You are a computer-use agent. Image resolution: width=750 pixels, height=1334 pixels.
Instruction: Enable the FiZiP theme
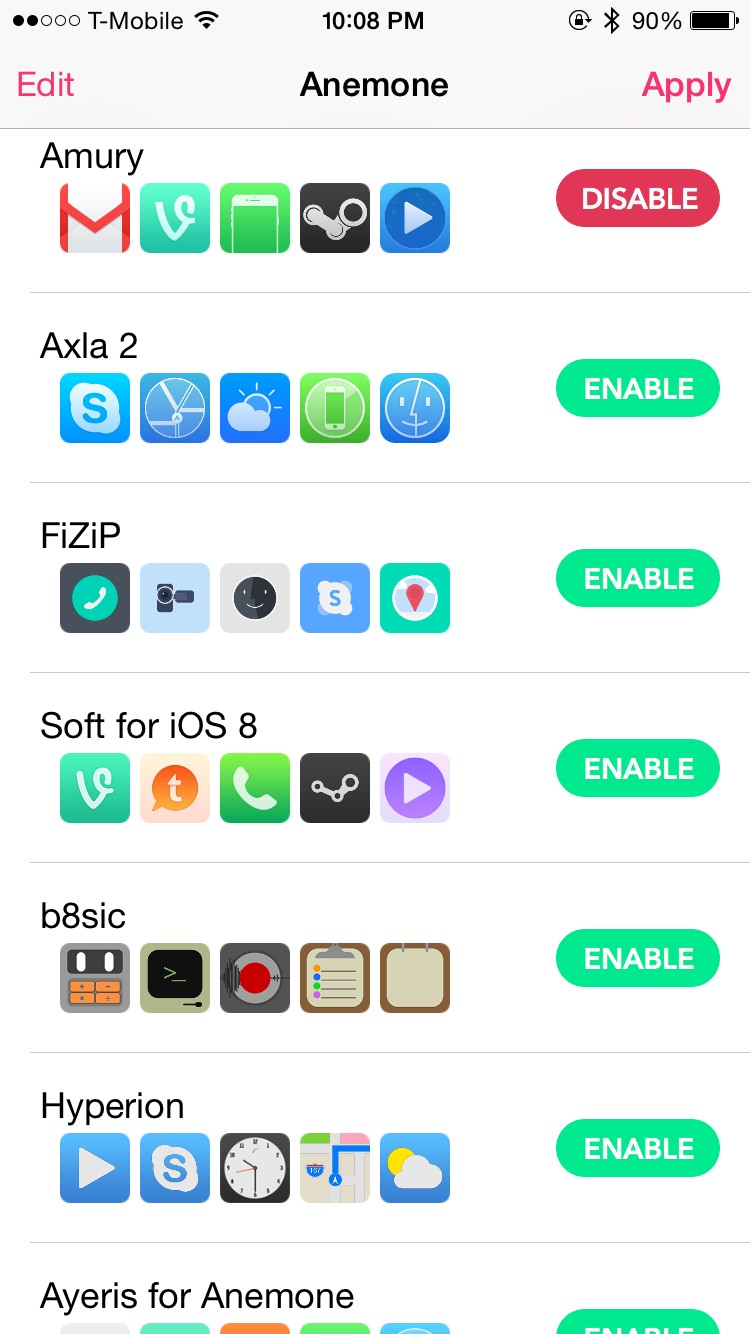(638, 578)
